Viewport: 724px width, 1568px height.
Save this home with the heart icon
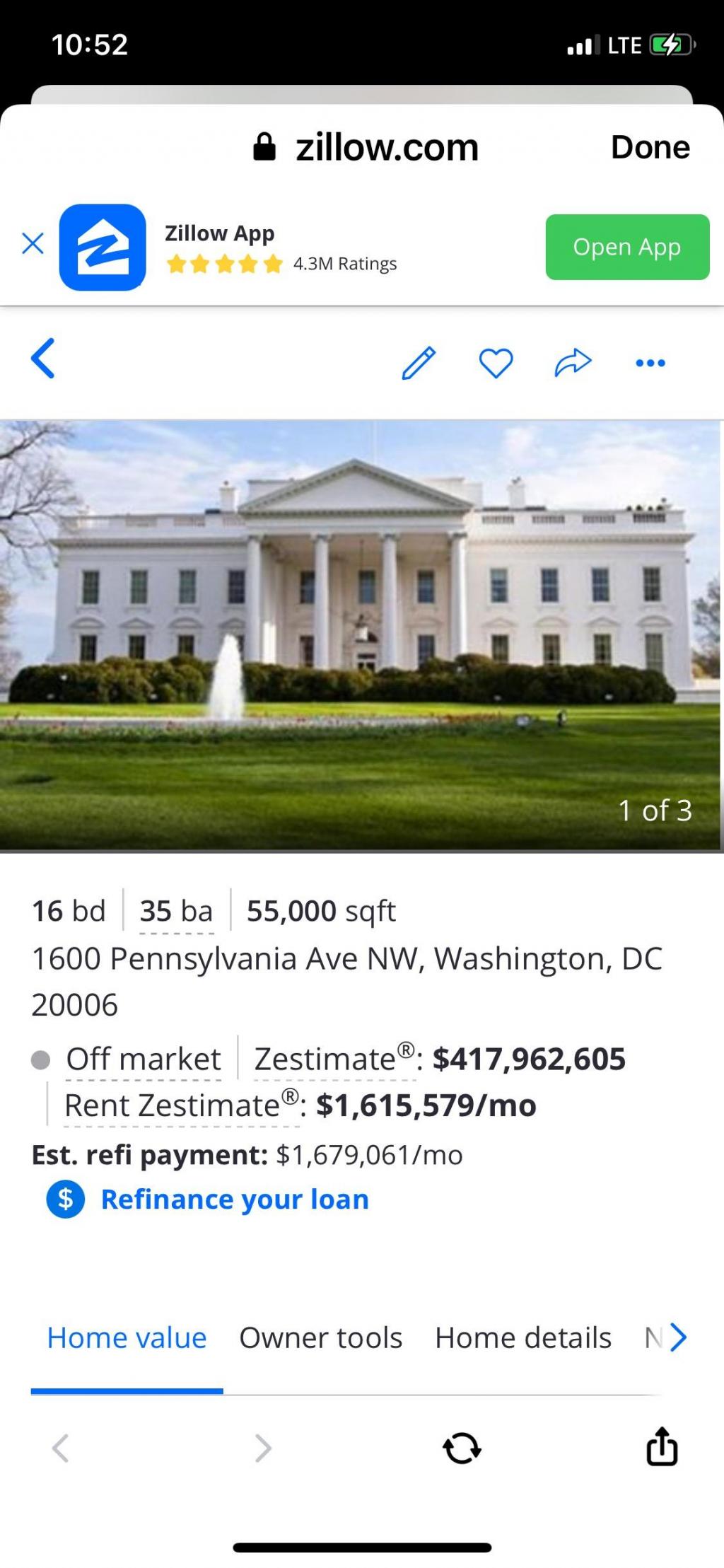[496, 364]
